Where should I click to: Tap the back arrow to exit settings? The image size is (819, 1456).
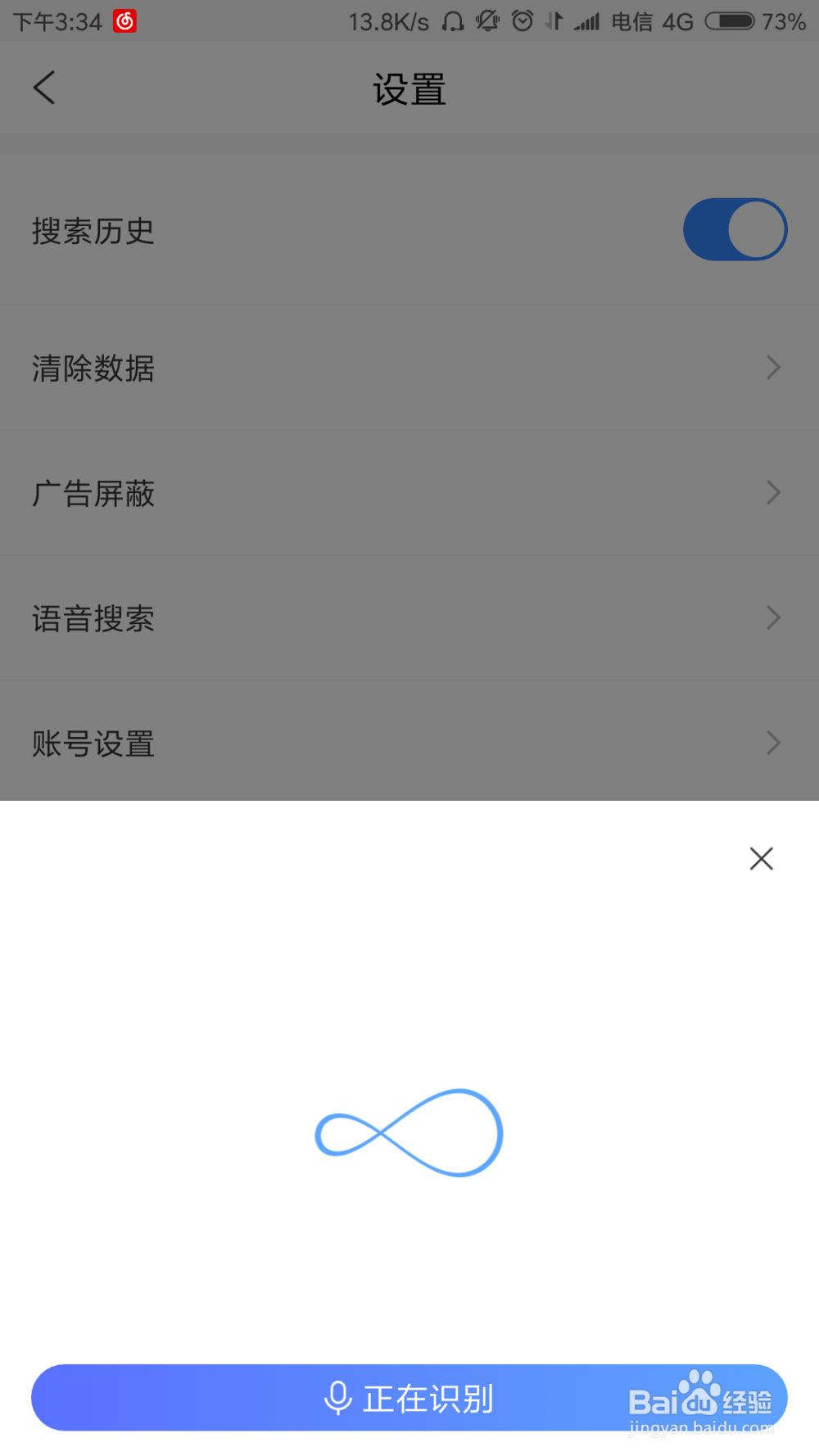(x=43, y=88)
